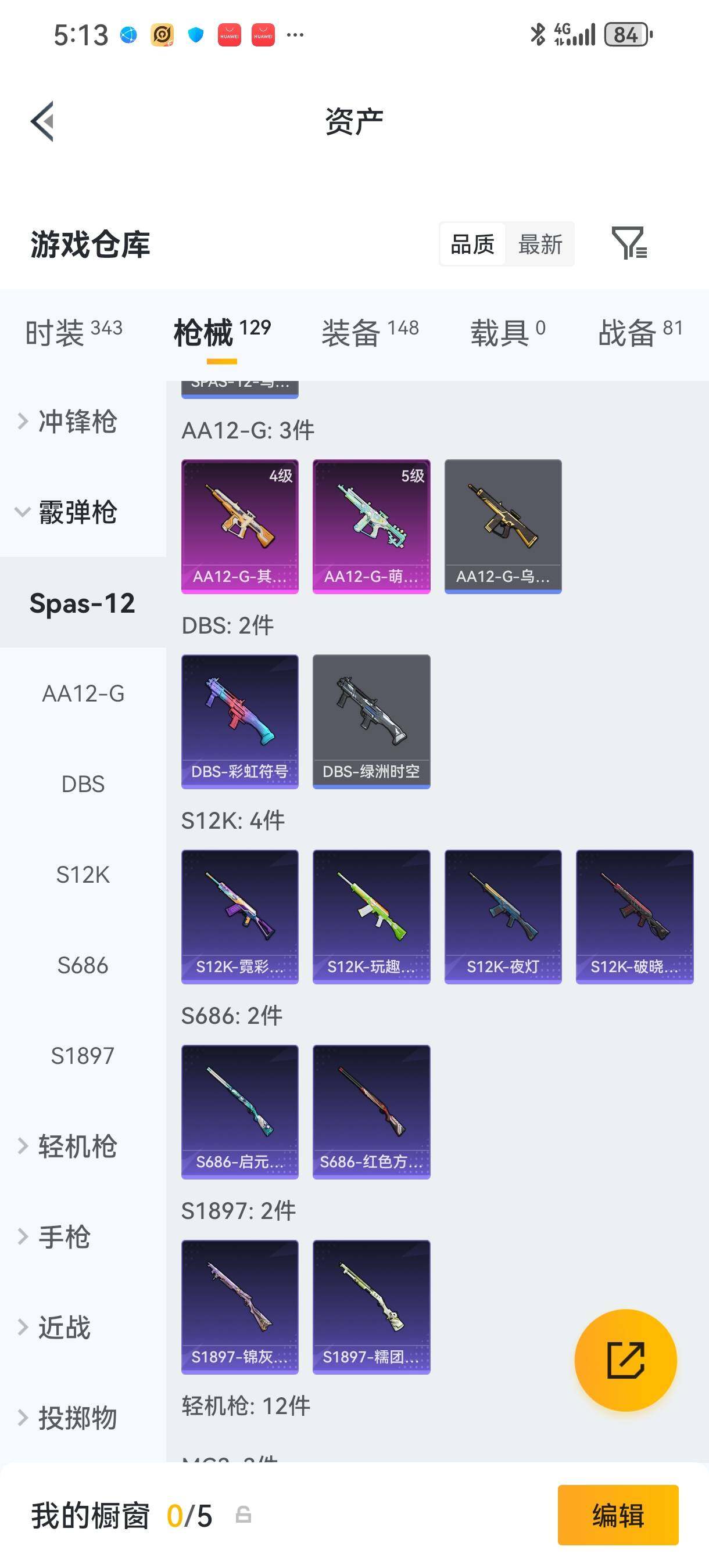Open the S12K-夜灯 skin

click(x=503, y=916)
